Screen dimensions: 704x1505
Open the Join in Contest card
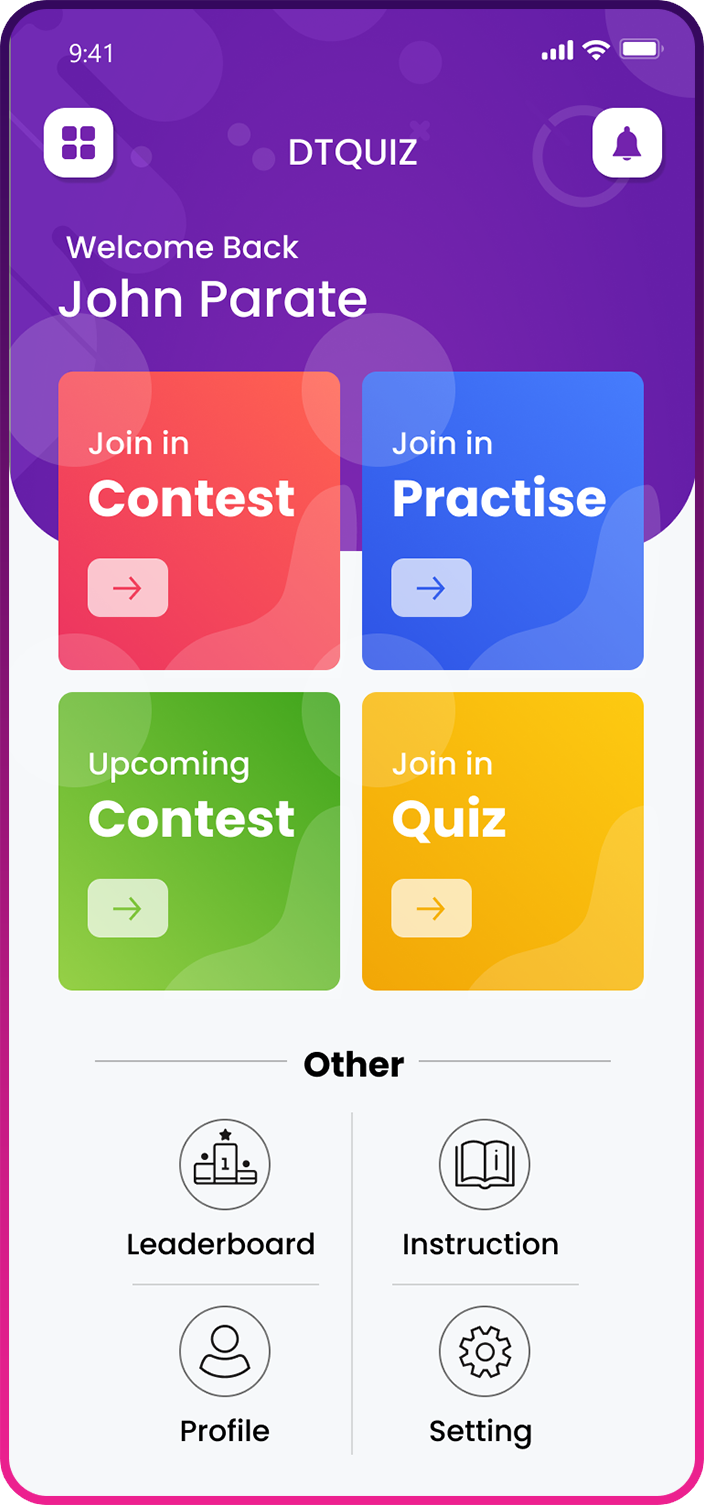coord(199,520)
